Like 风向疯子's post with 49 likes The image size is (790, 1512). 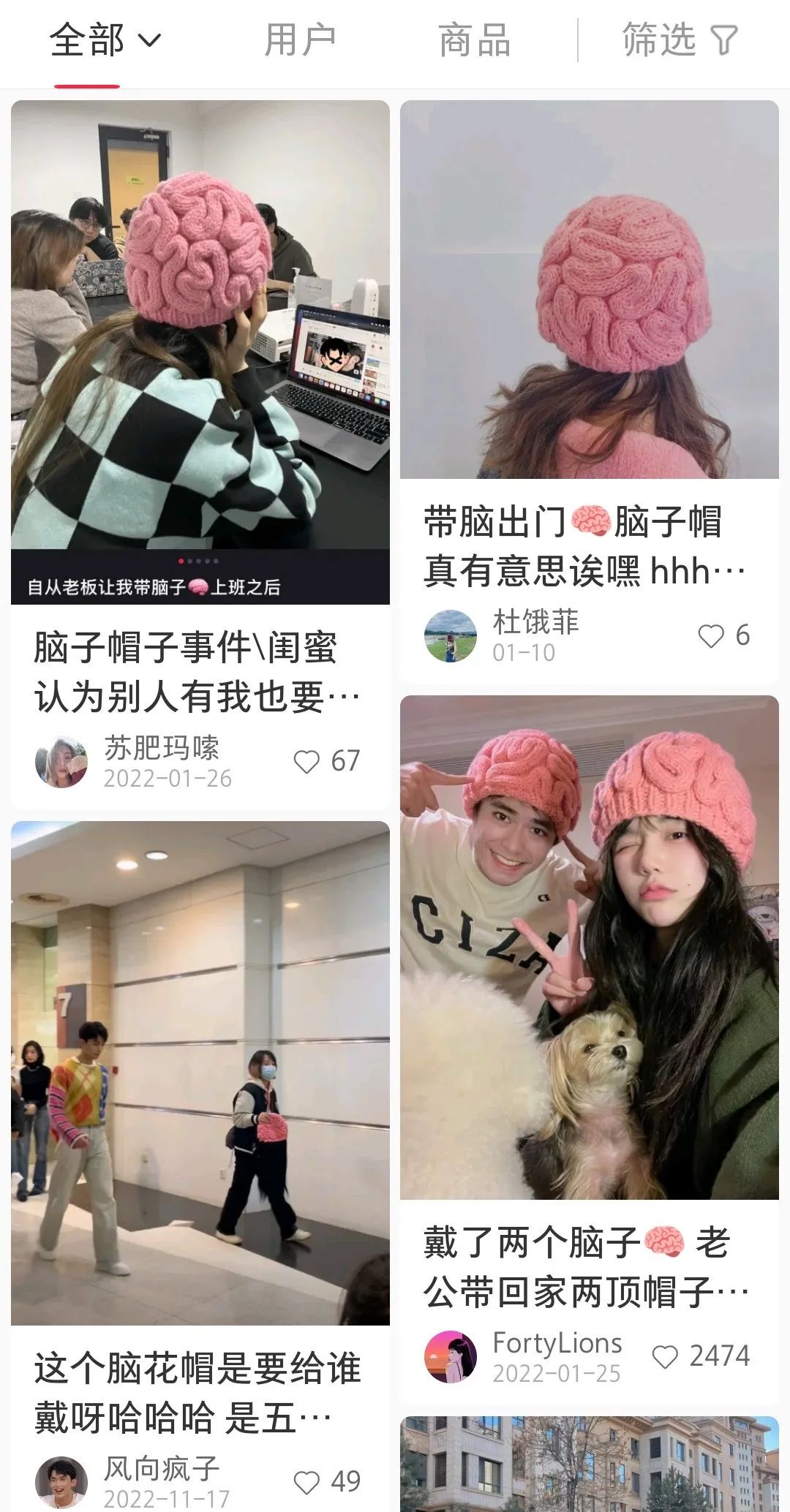pos(307,1483)
